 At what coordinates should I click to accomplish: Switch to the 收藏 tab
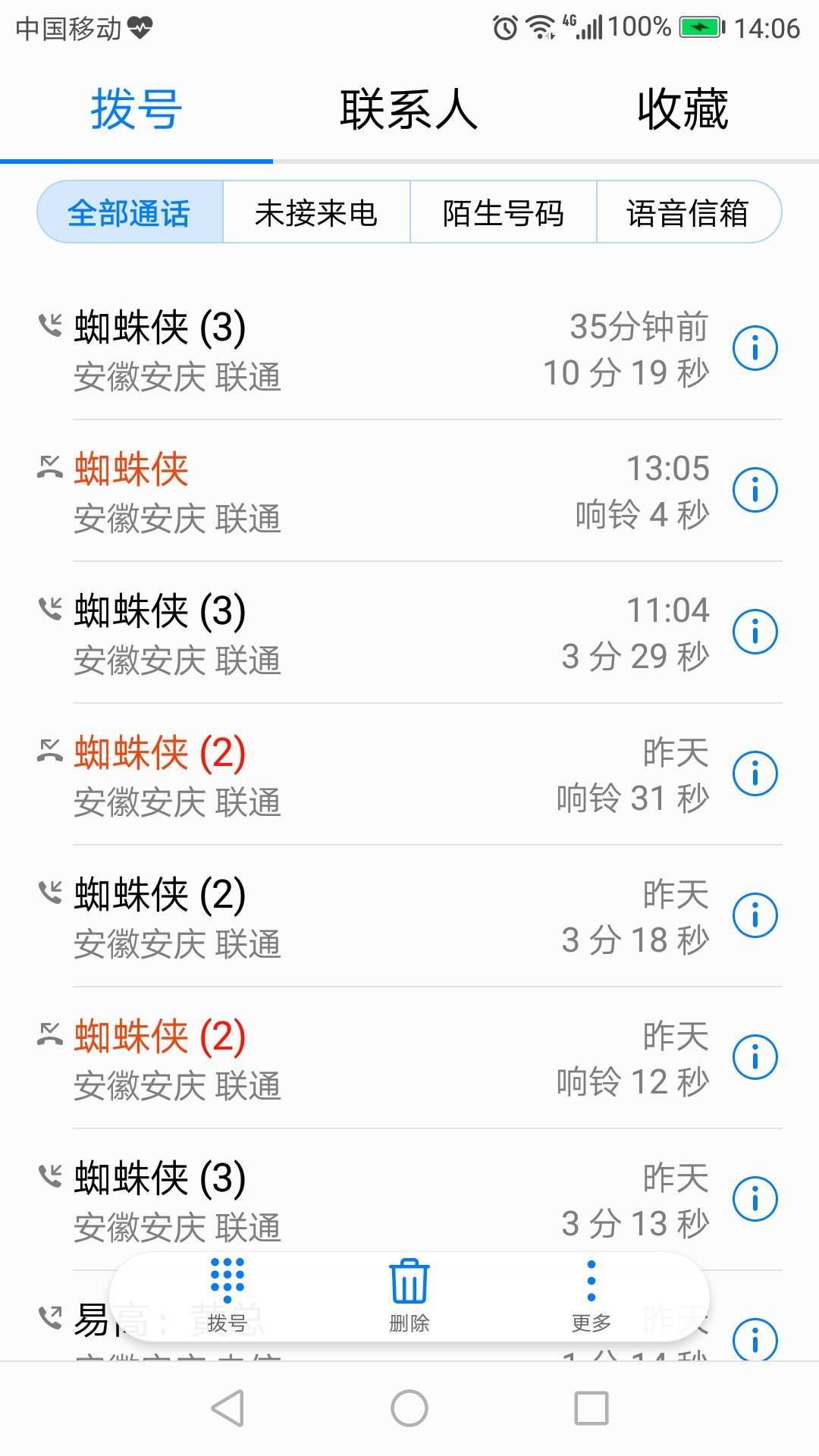pos(682,111)
